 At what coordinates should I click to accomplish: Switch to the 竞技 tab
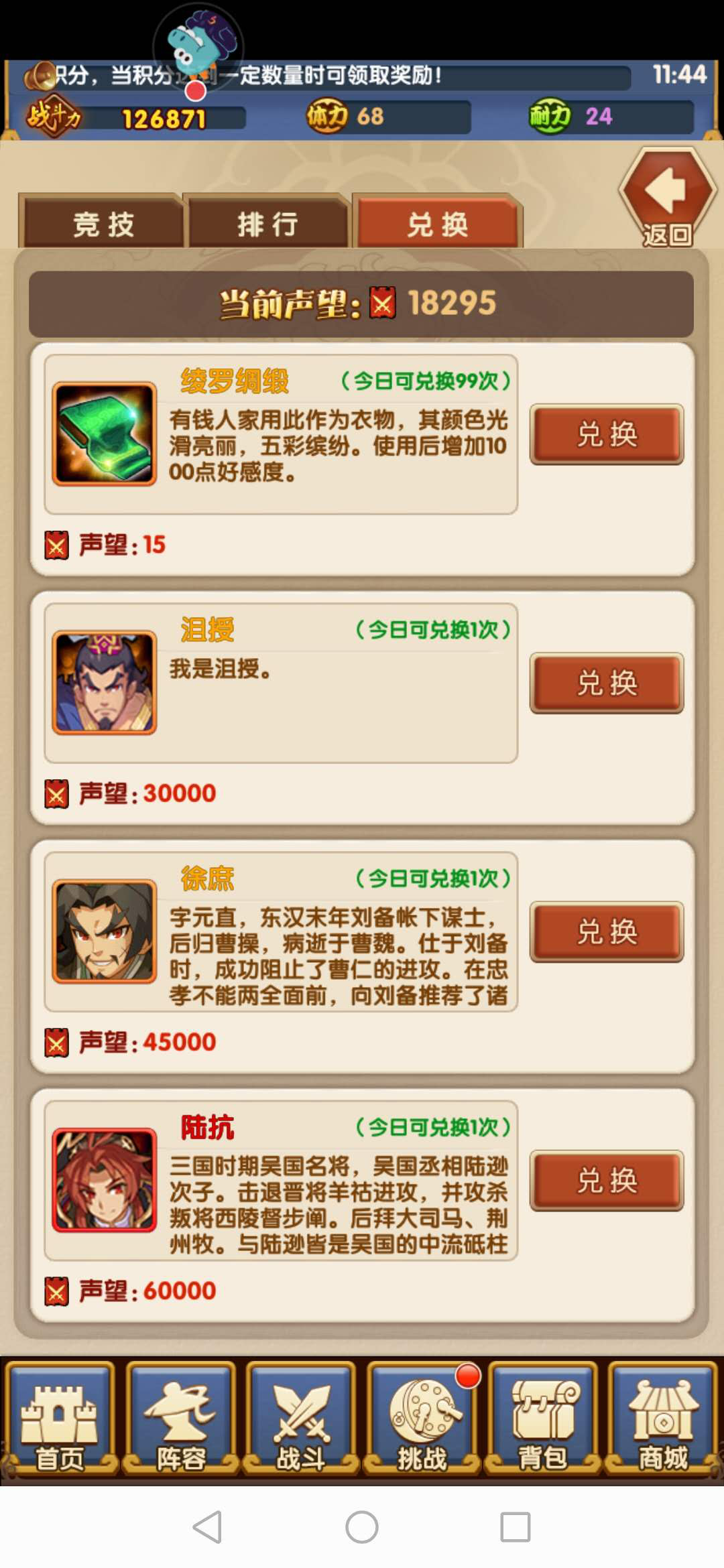point(103,224)
